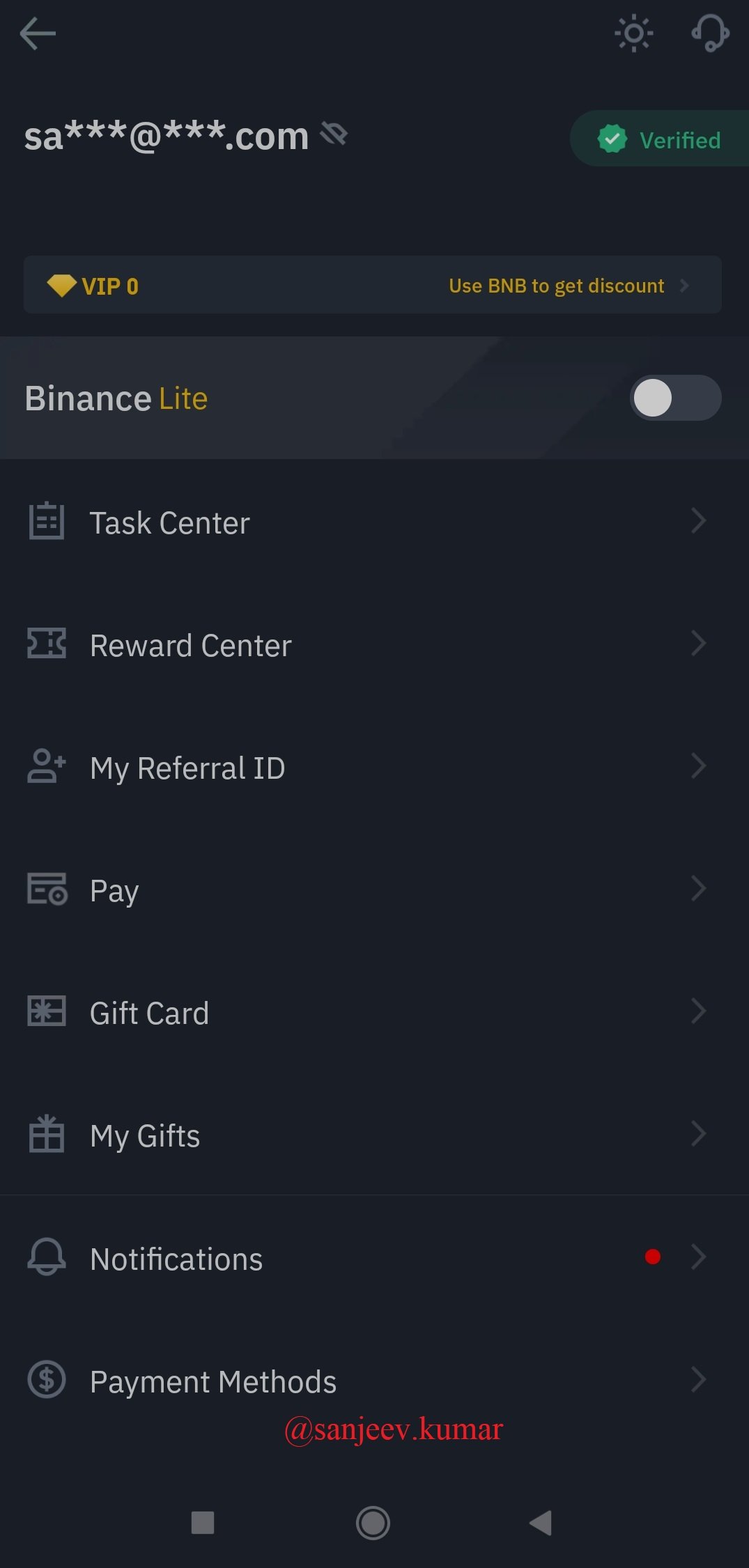Go back using the top arrow

coord(38,34)
